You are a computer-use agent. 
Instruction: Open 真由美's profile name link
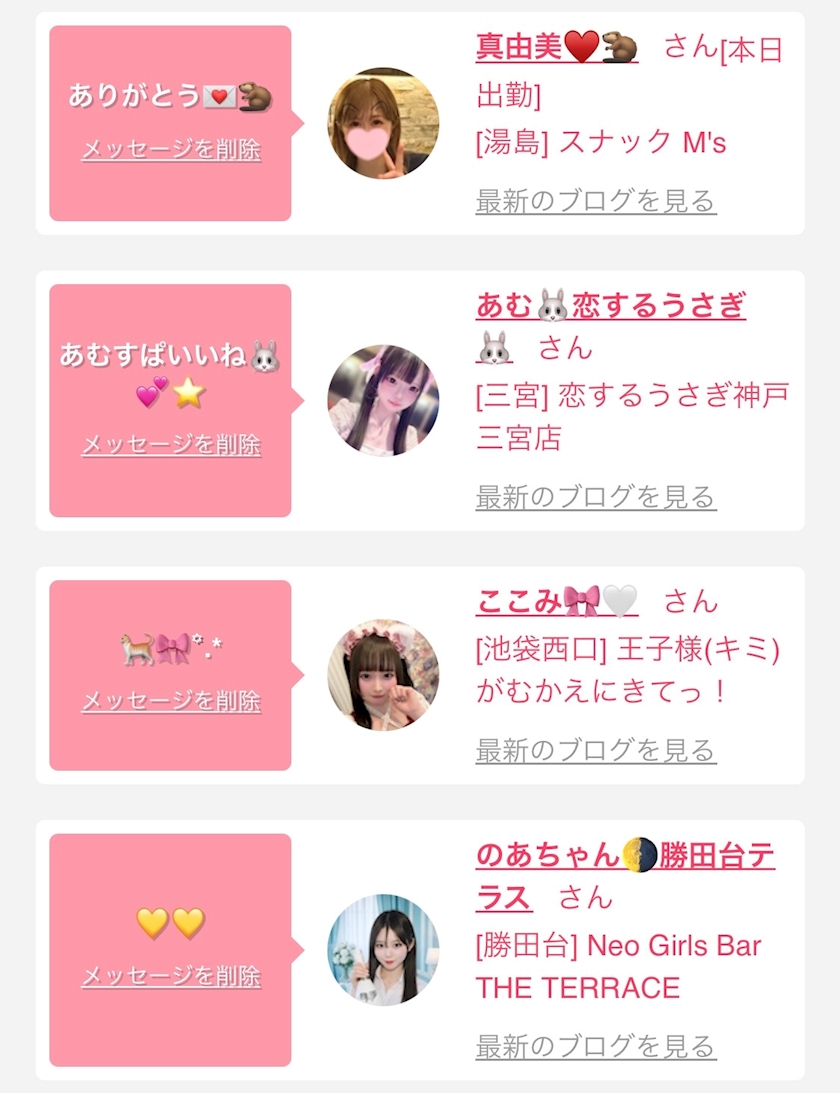click(556, 47)
